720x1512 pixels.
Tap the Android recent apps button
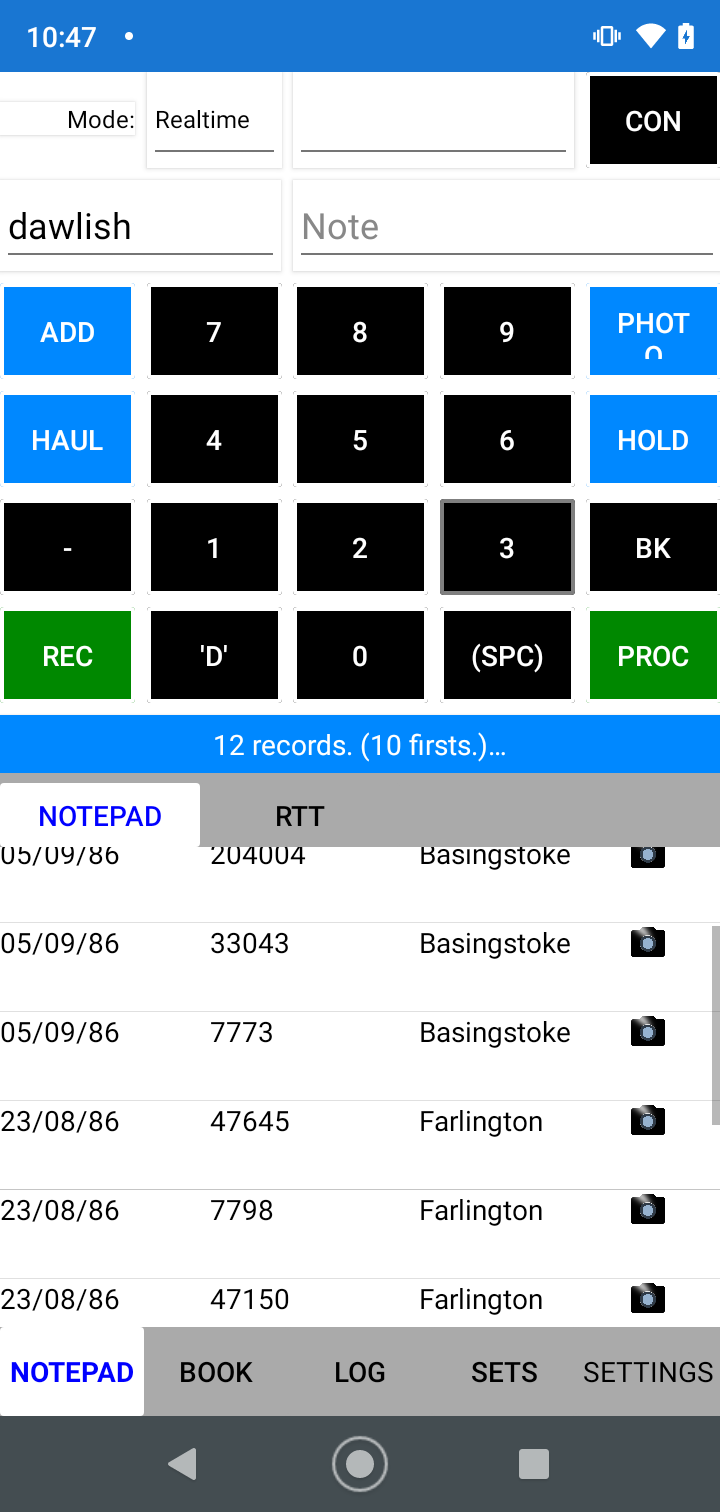click(533, 1463)
